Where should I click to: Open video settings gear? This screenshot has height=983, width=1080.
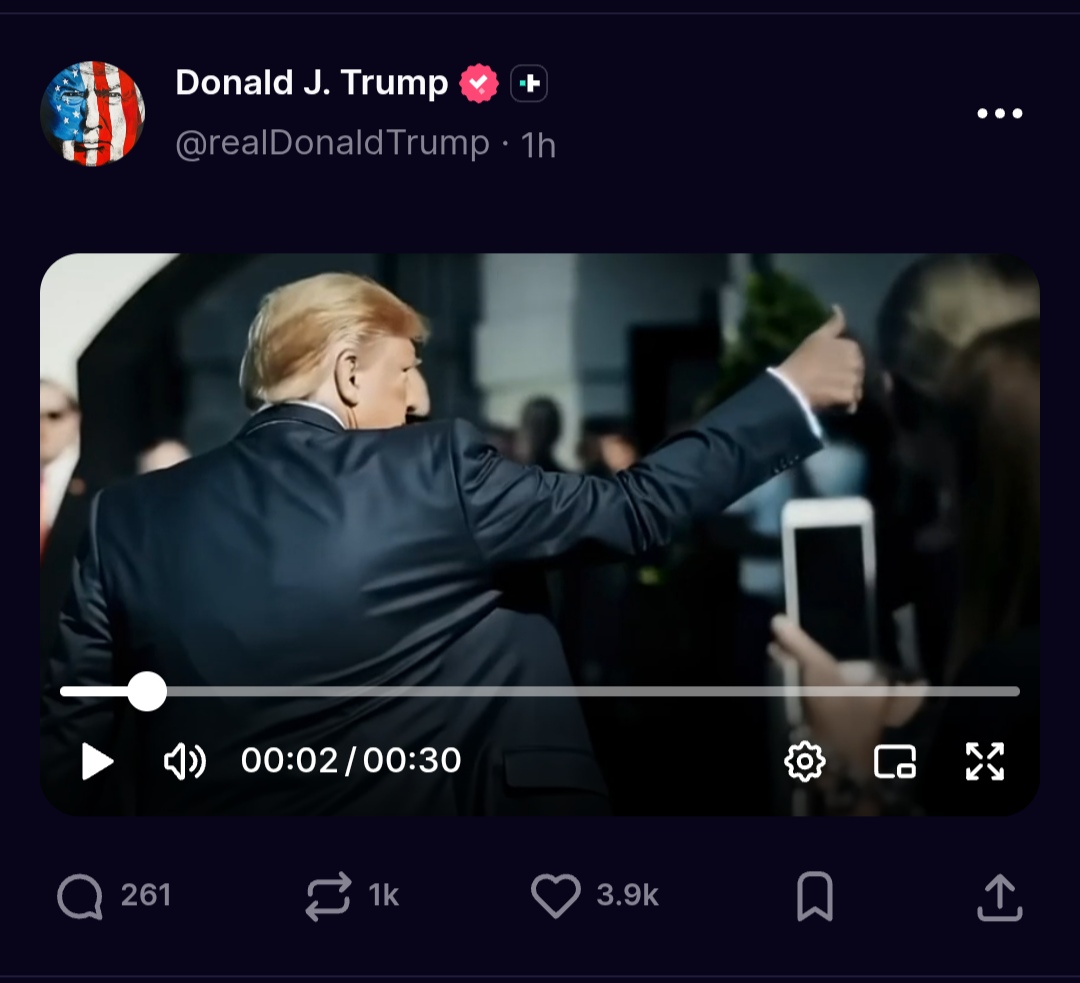click(x=804, y=761)
